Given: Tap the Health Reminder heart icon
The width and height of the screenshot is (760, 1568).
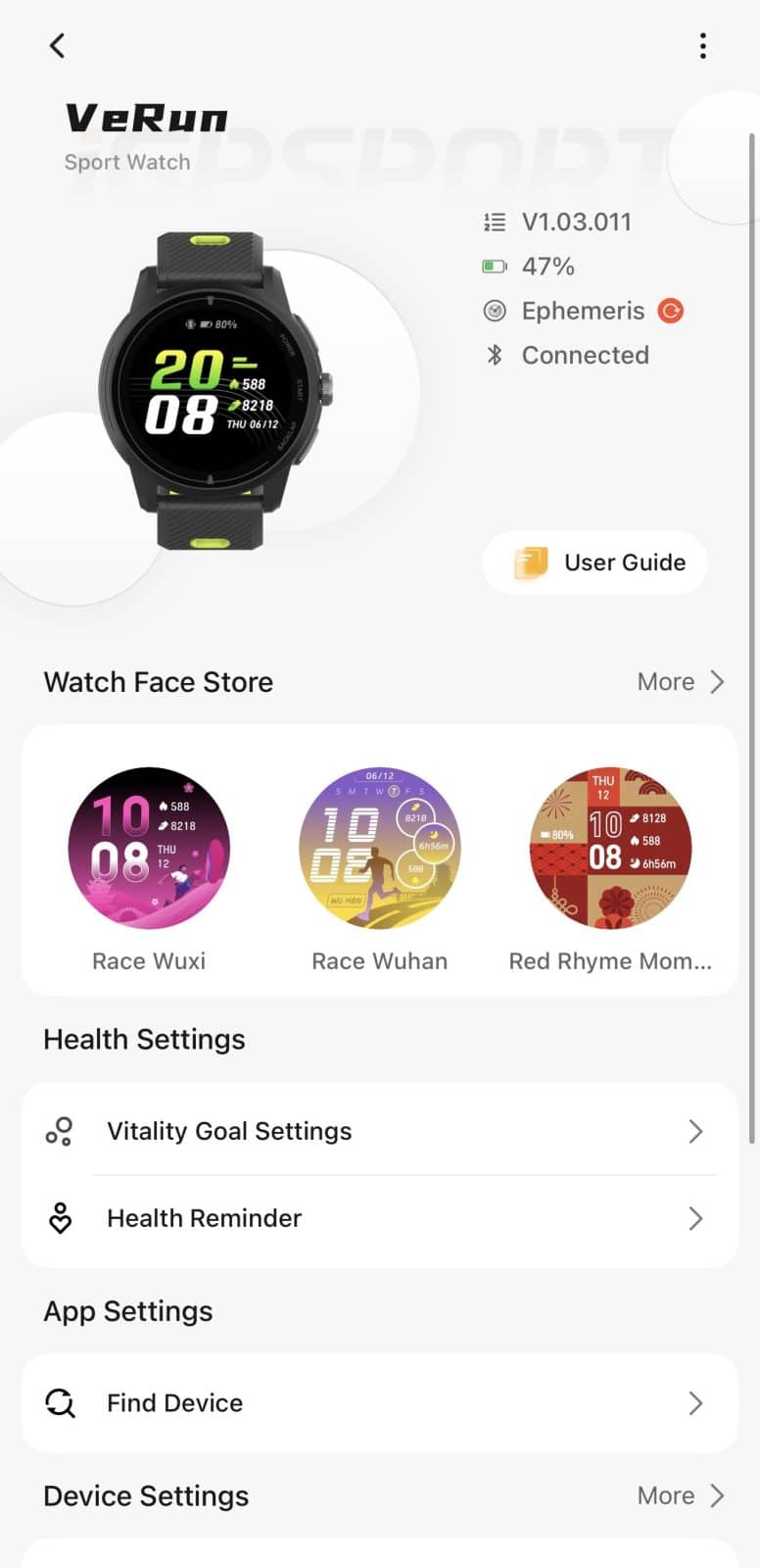Looking at the screenshot, I should 60,1218.
